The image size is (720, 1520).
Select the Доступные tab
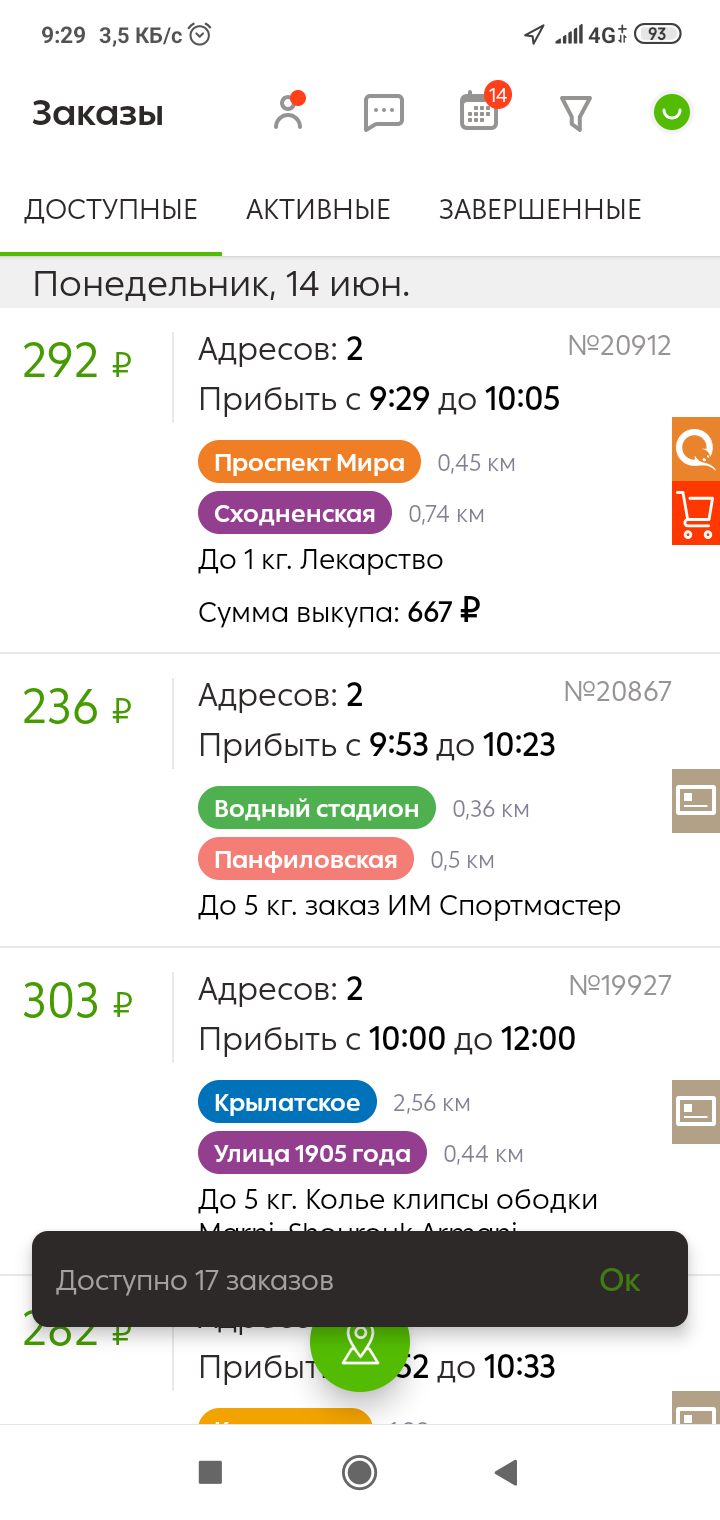point(111,210)
